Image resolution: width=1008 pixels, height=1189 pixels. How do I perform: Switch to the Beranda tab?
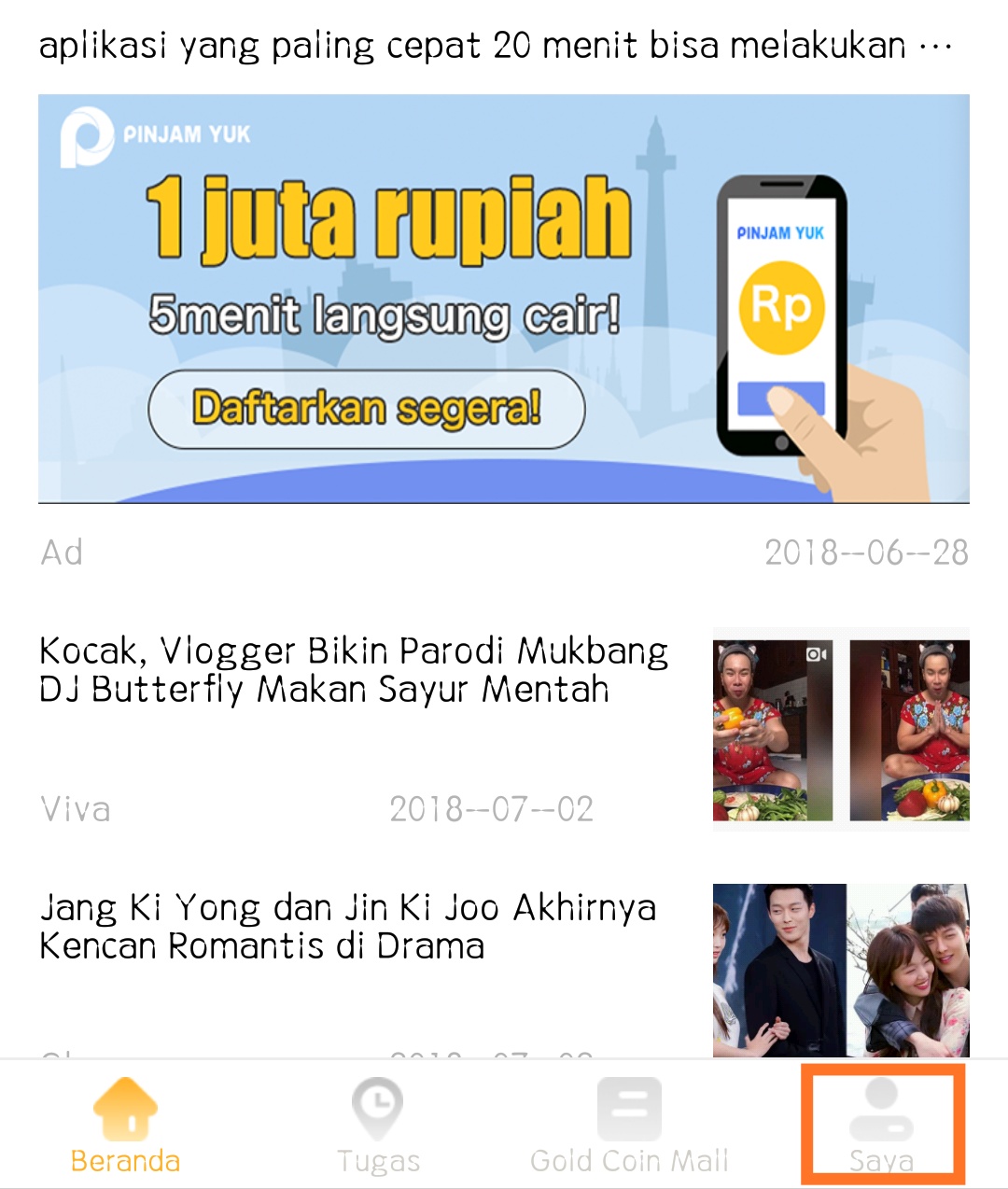coord(125,1126)
